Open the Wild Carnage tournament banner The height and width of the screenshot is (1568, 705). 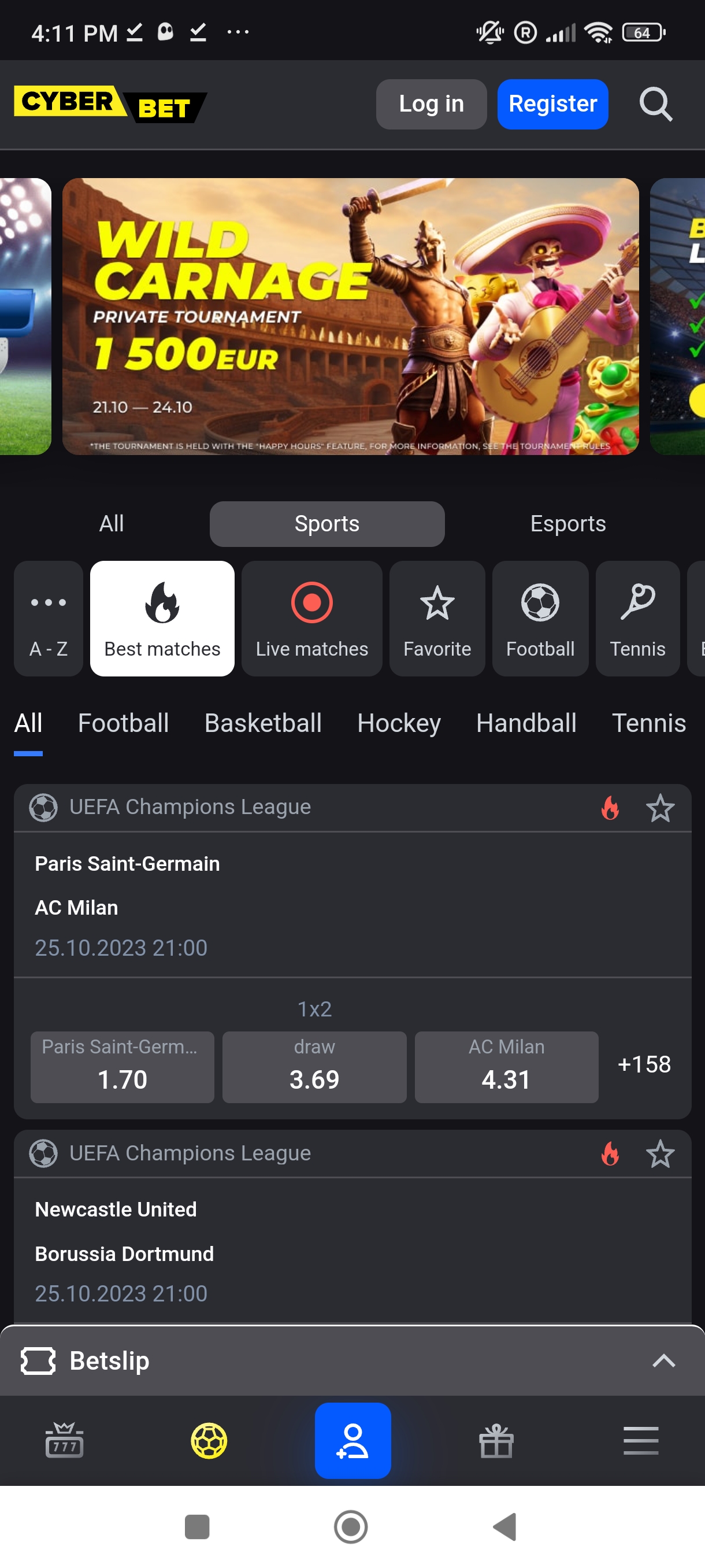(x=350, y=316)
